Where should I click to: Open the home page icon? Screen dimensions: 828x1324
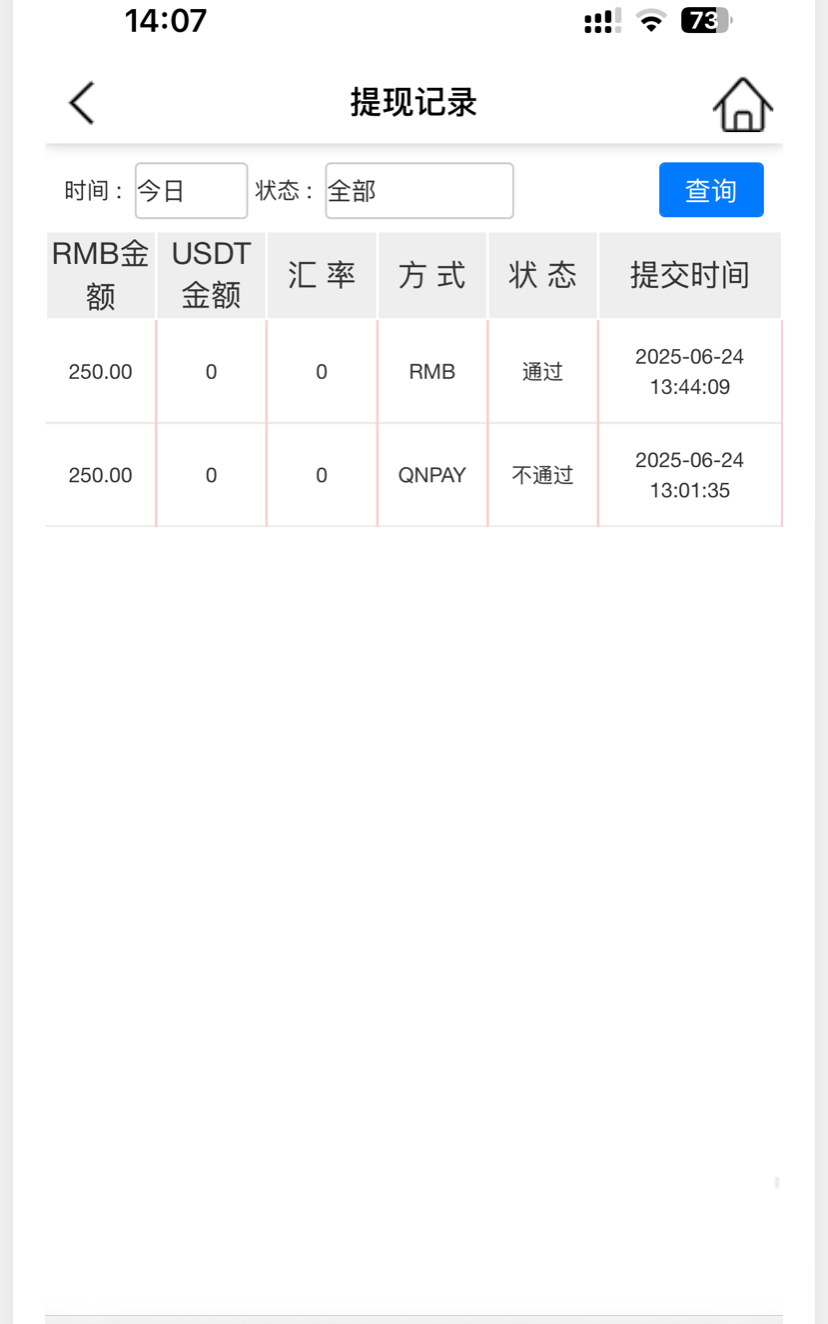pos(742,103)
